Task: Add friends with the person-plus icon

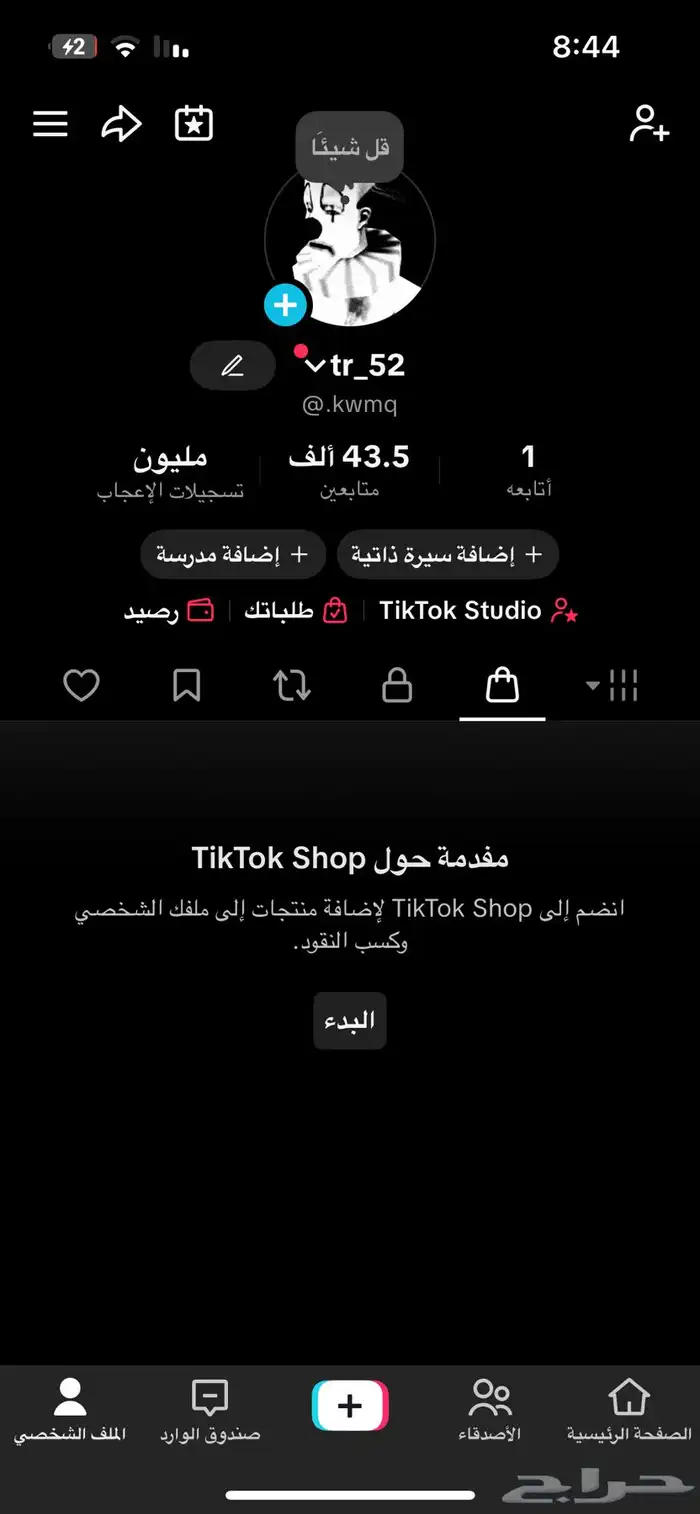Action: click(648, 124)
